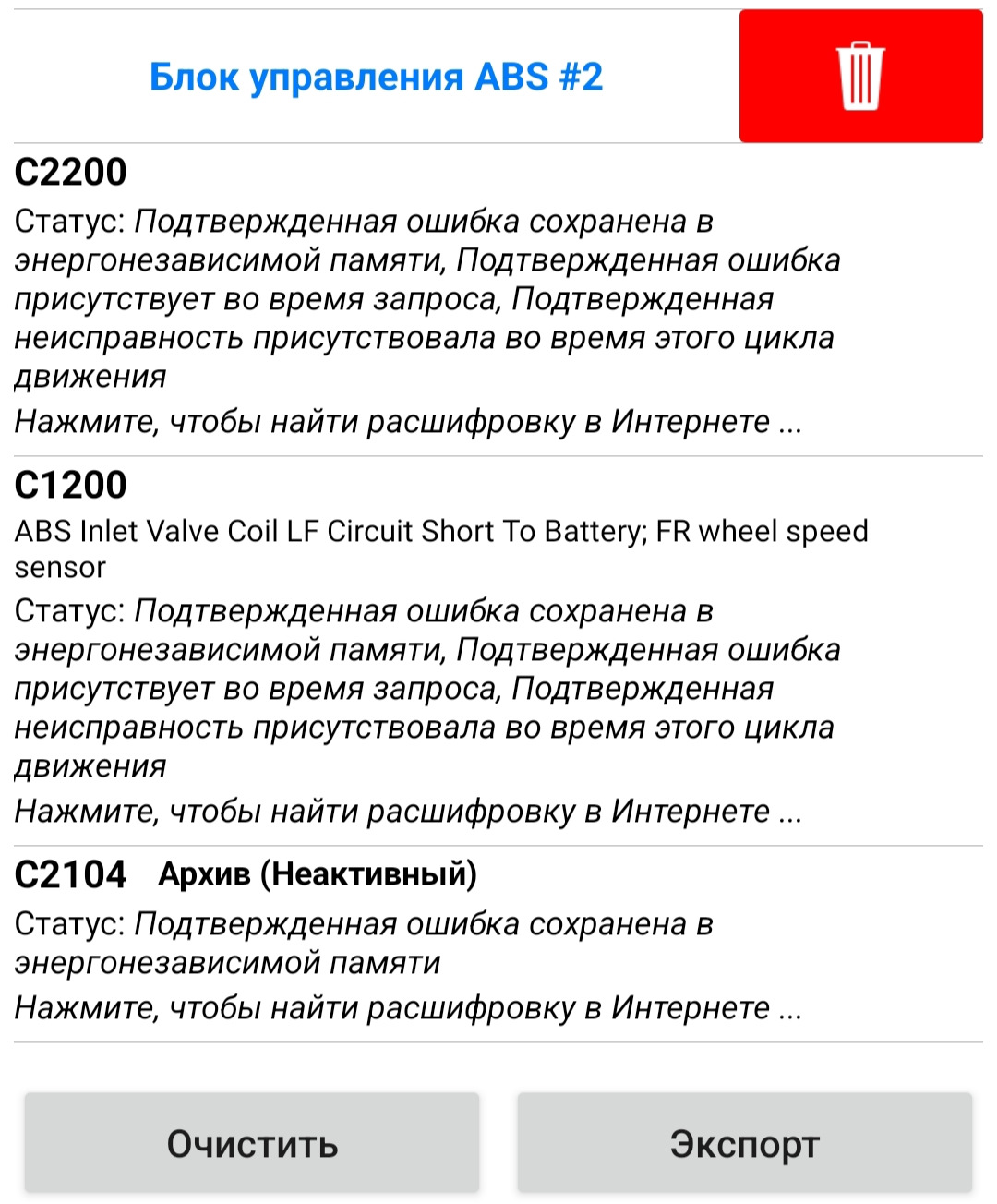Tap the Экспорт button
997x1204 pixels.
click(744, 1143)
